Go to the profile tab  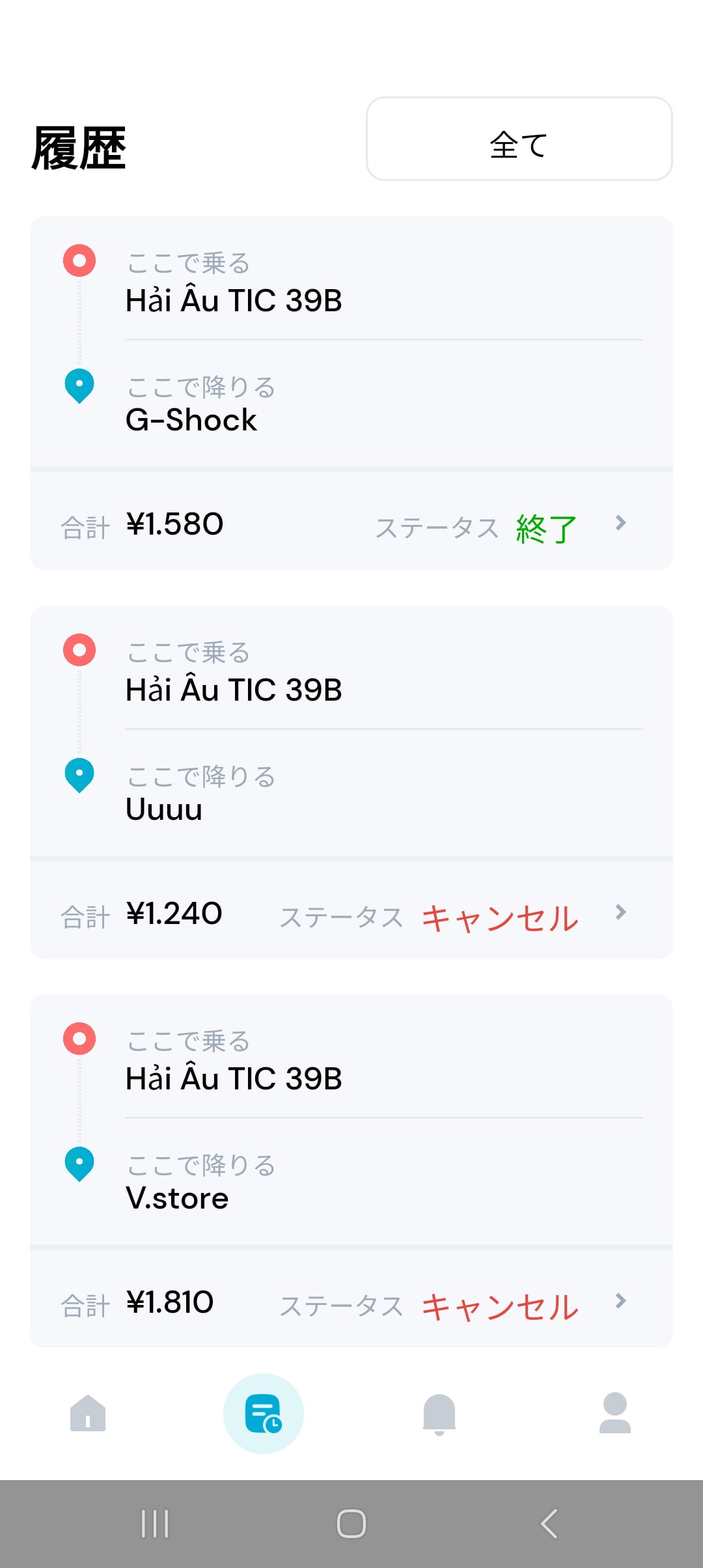615,1413
